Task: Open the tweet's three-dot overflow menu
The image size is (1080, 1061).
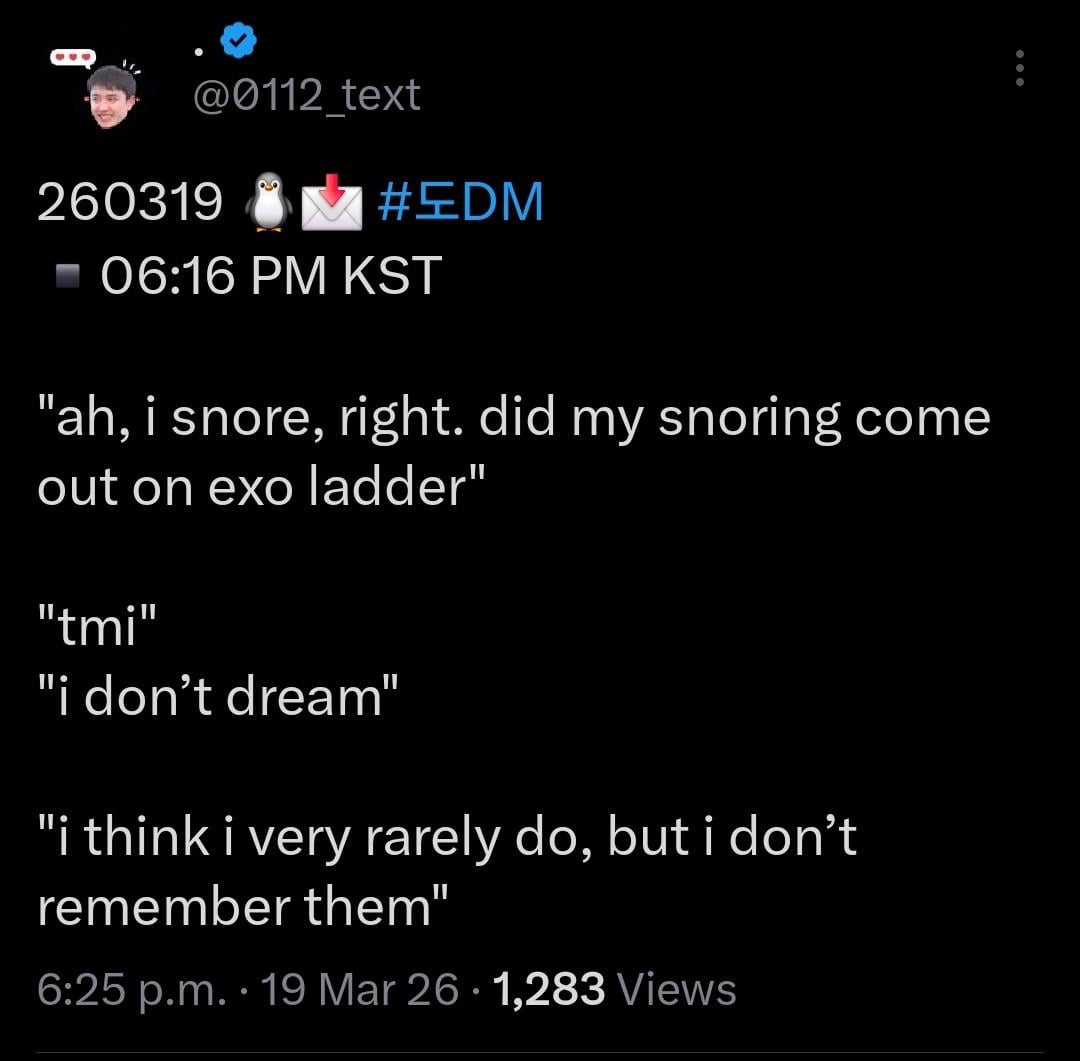Action: pos(1019,68)
